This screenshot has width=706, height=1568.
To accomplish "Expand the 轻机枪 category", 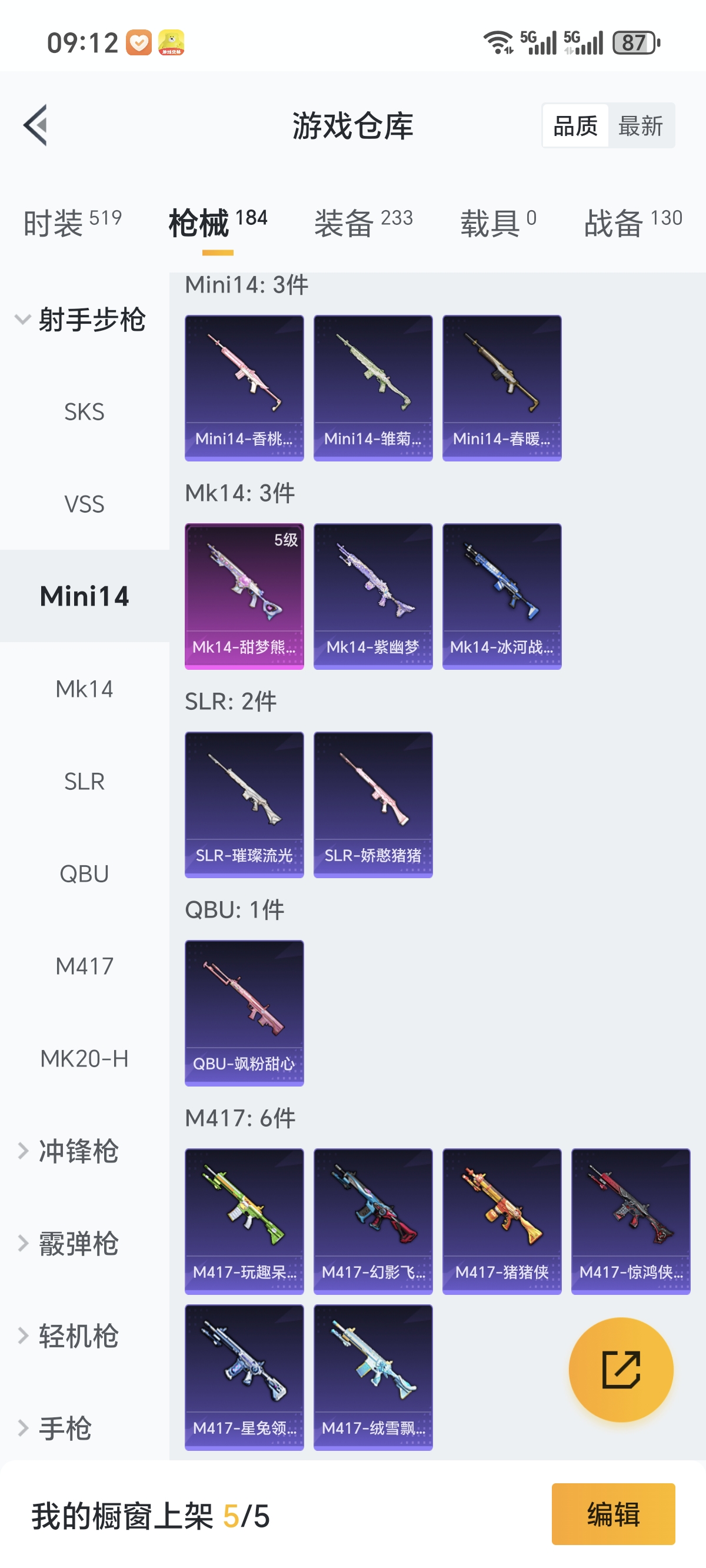I will coord(78,1336).
